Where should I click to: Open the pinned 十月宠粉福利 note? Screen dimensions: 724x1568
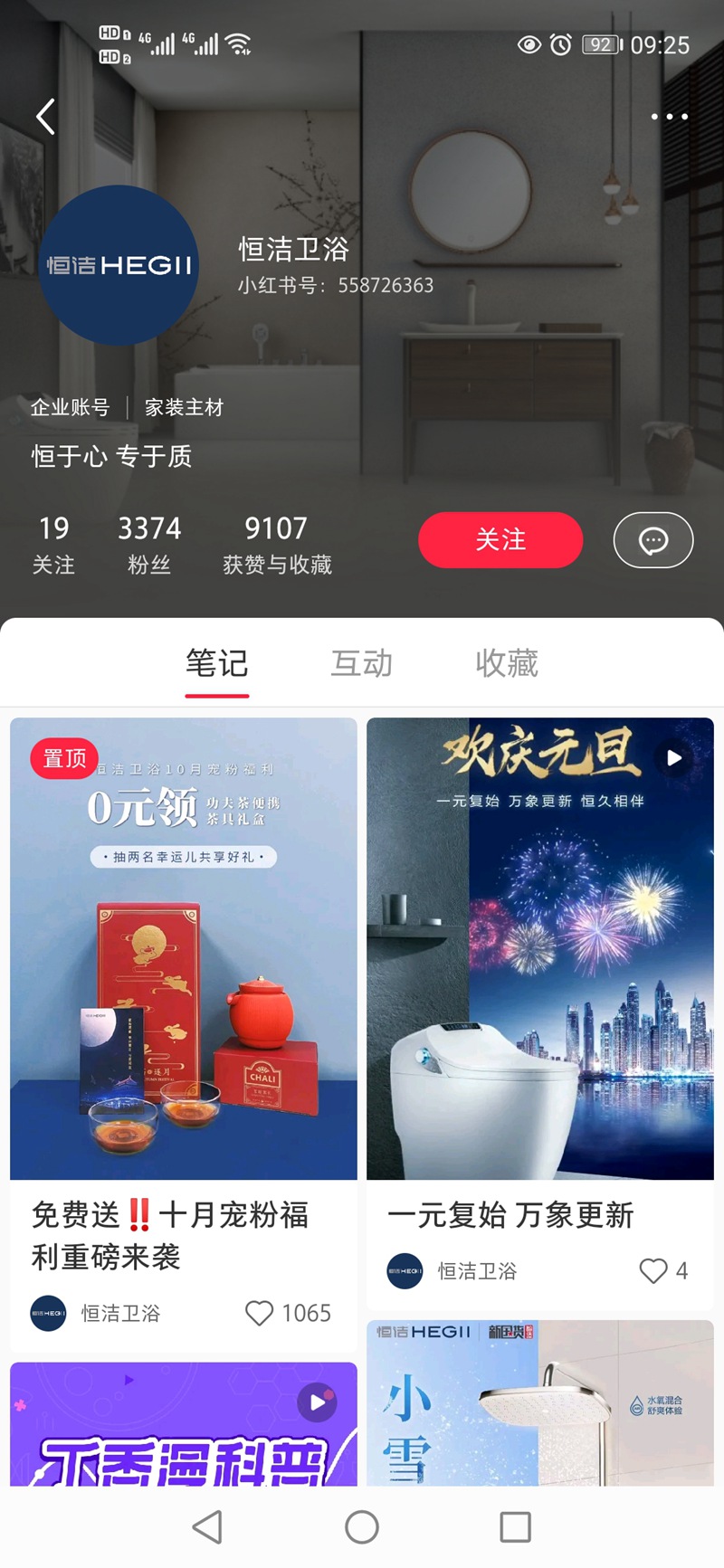tap(184, 948)
